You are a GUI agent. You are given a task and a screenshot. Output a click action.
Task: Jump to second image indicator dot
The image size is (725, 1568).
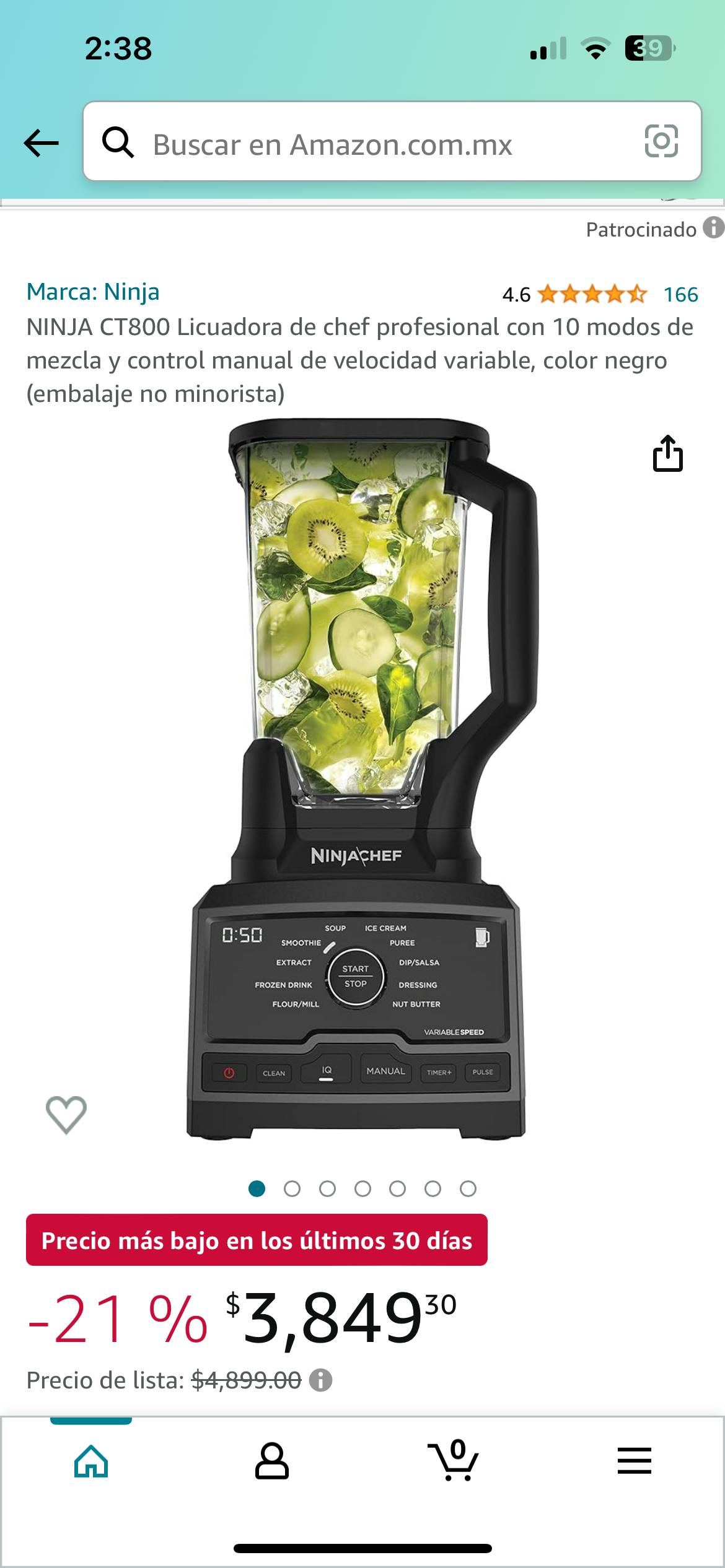292,1188
